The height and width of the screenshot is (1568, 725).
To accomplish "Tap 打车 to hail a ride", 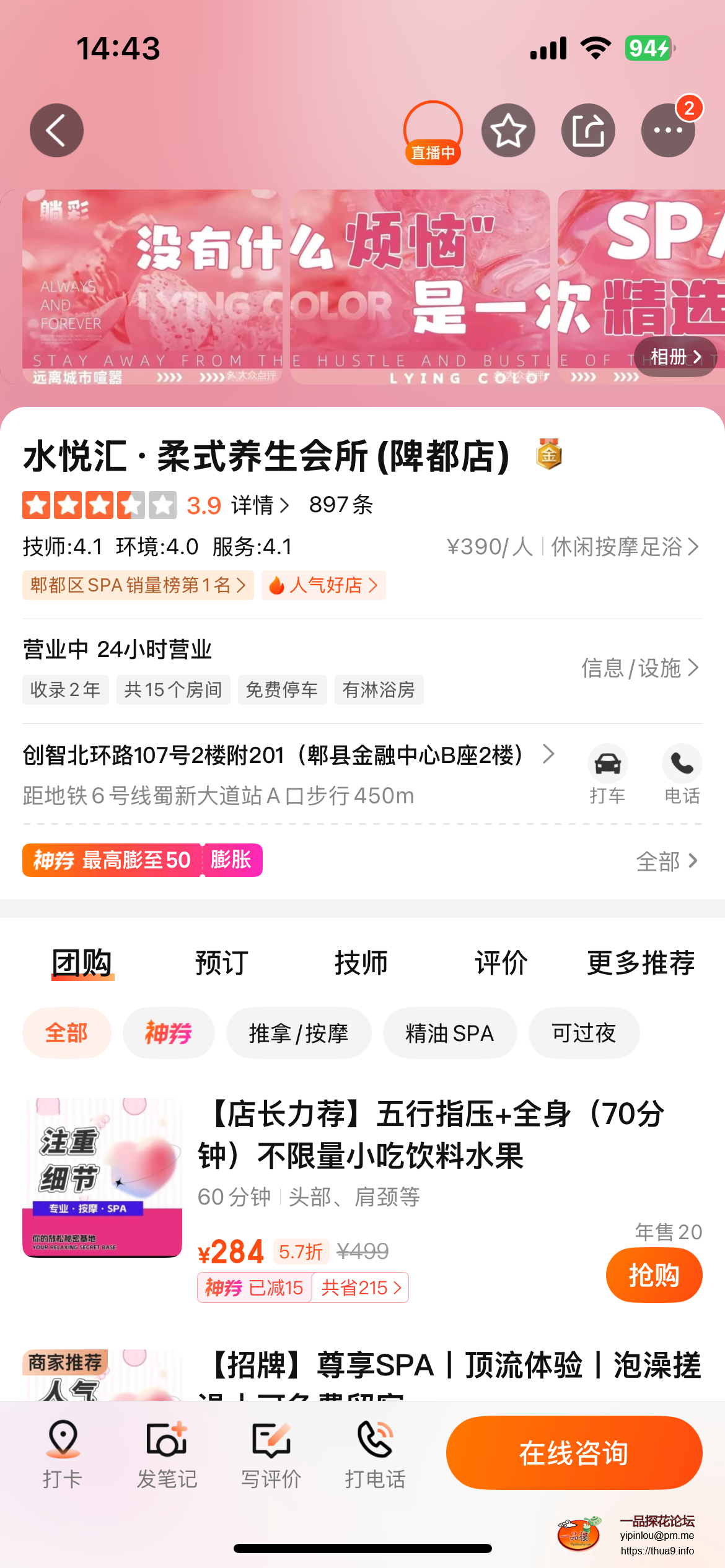I will click(607, 774).
